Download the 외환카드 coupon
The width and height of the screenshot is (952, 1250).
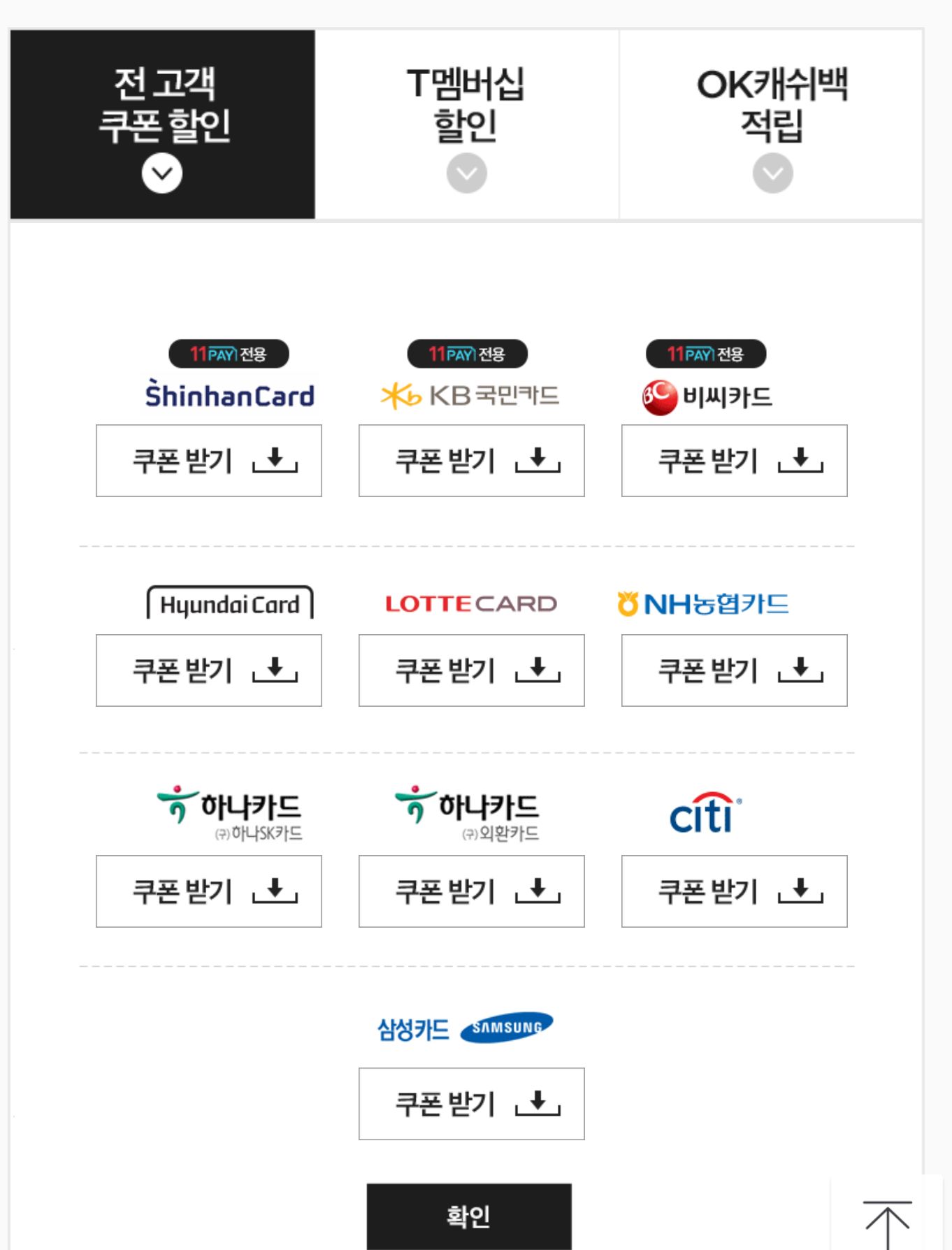471,891
